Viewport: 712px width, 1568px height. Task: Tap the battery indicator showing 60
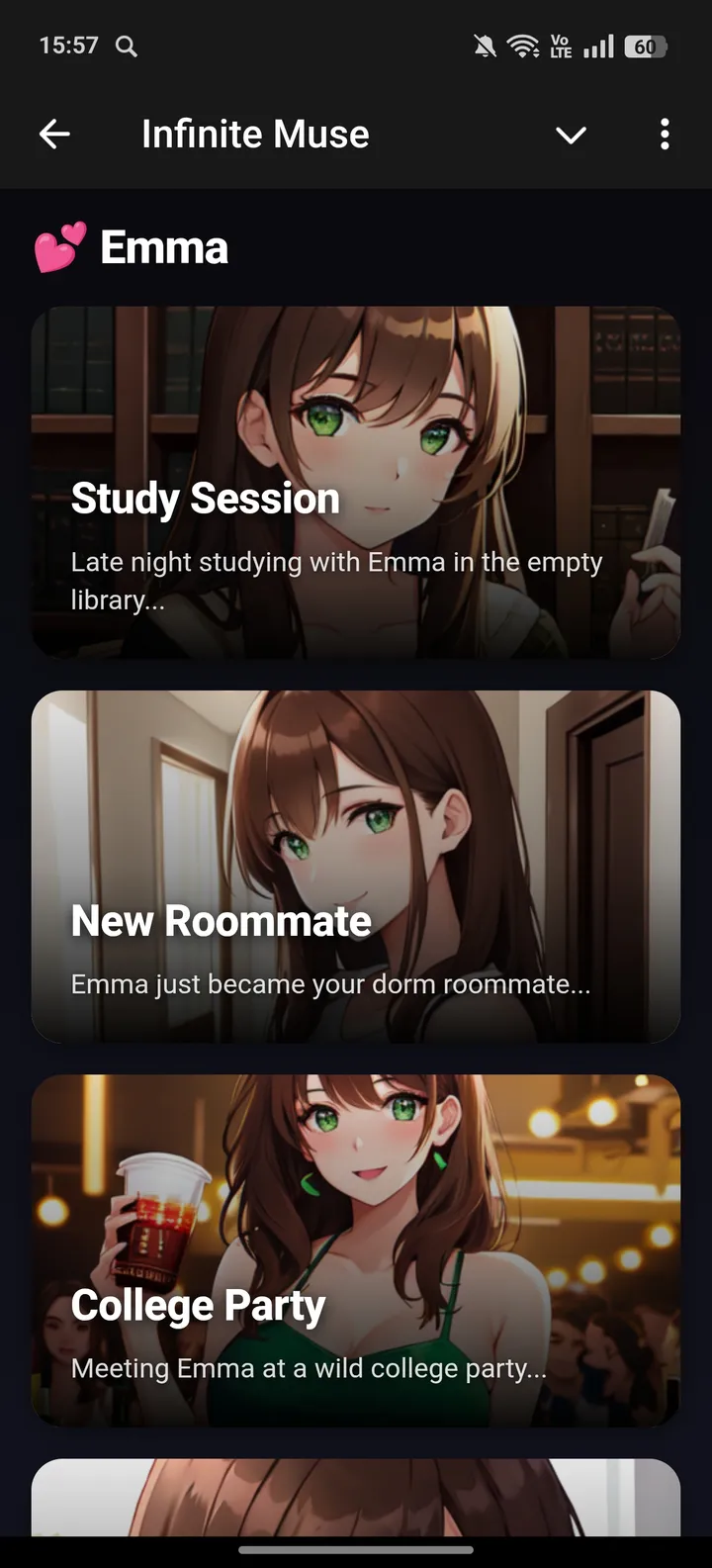[649, 45]
